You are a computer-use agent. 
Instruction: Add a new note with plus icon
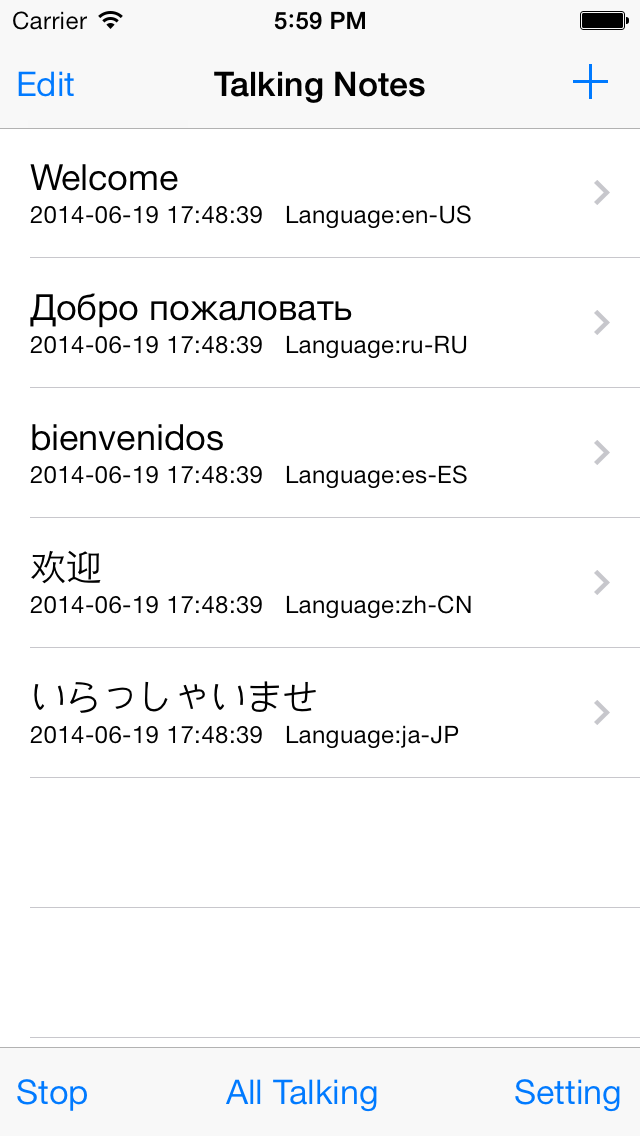590,83
